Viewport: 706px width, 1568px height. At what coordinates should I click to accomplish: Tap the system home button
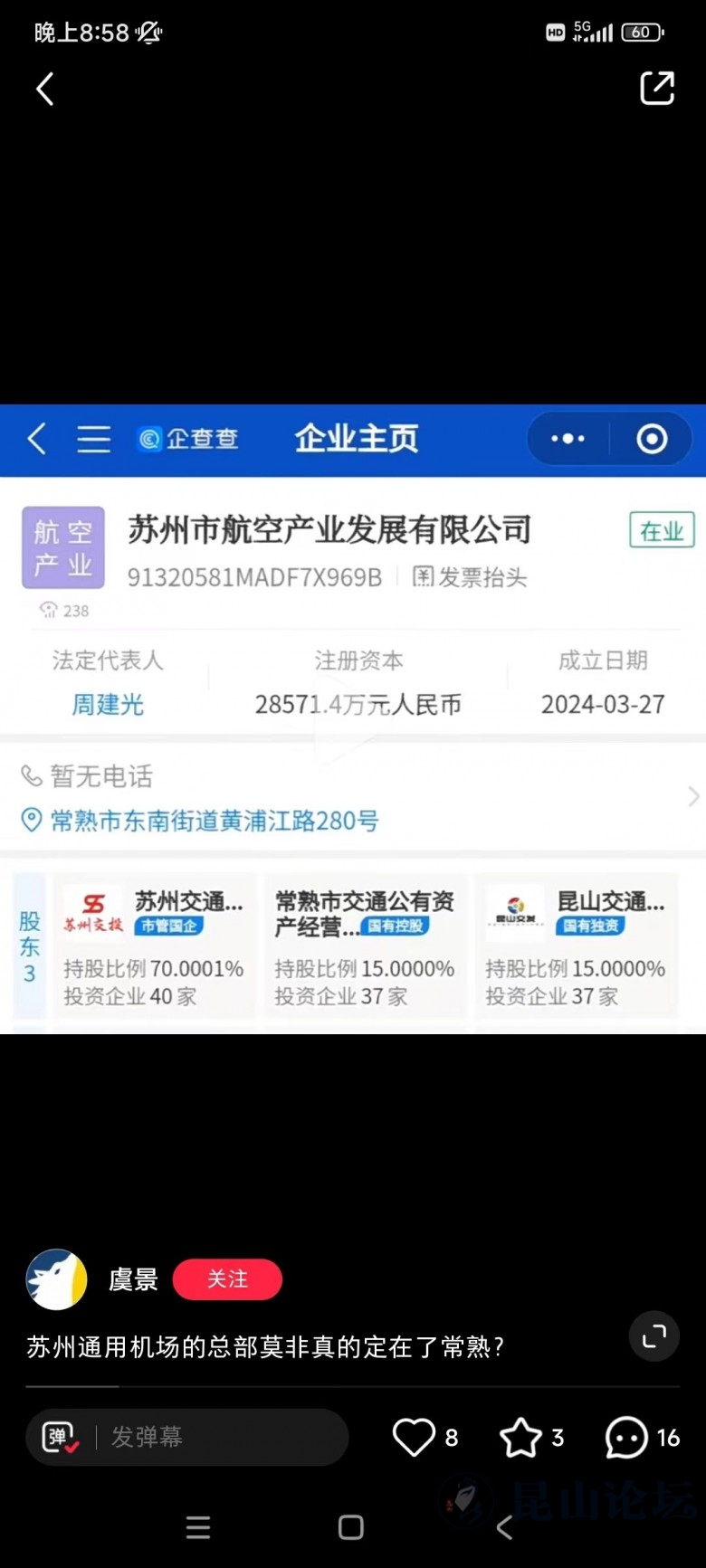351,1528
